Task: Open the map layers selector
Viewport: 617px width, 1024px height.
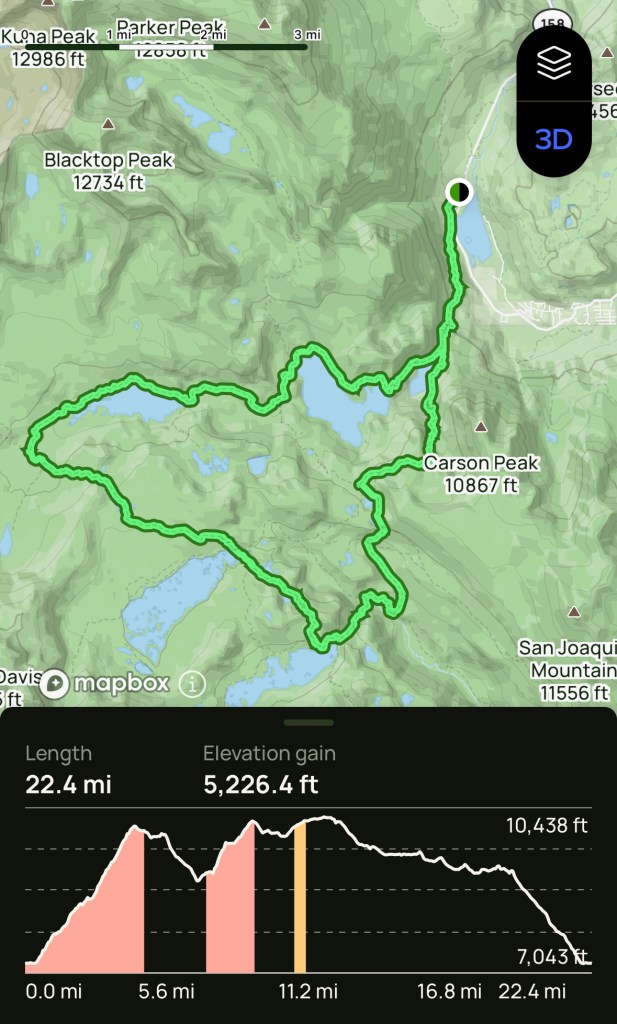Action: pyautogui.click(x=554, y=64)
